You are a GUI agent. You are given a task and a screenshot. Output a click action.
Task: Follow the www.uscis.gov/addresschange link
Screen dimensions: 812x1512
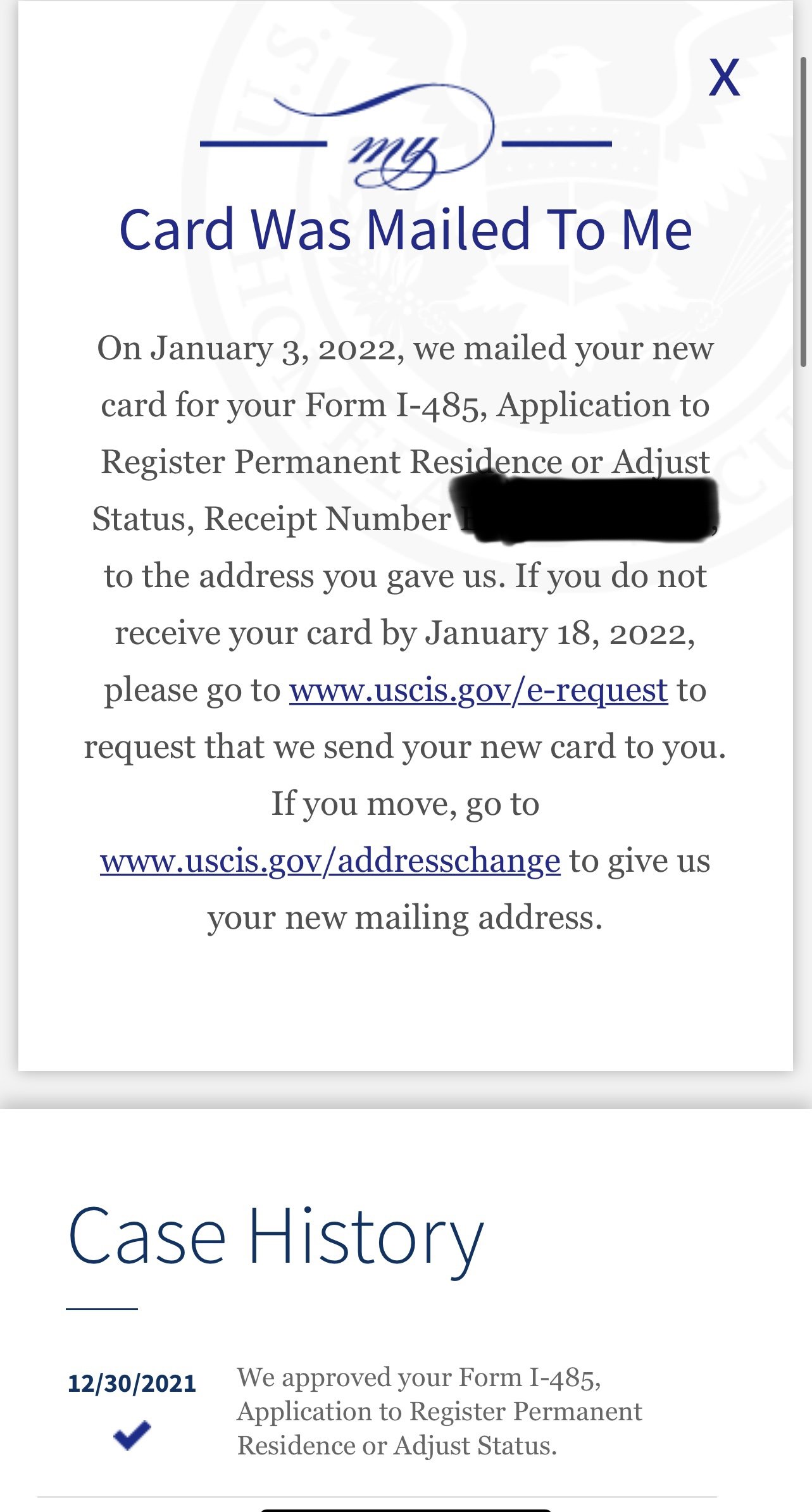[x=330, y=862]
